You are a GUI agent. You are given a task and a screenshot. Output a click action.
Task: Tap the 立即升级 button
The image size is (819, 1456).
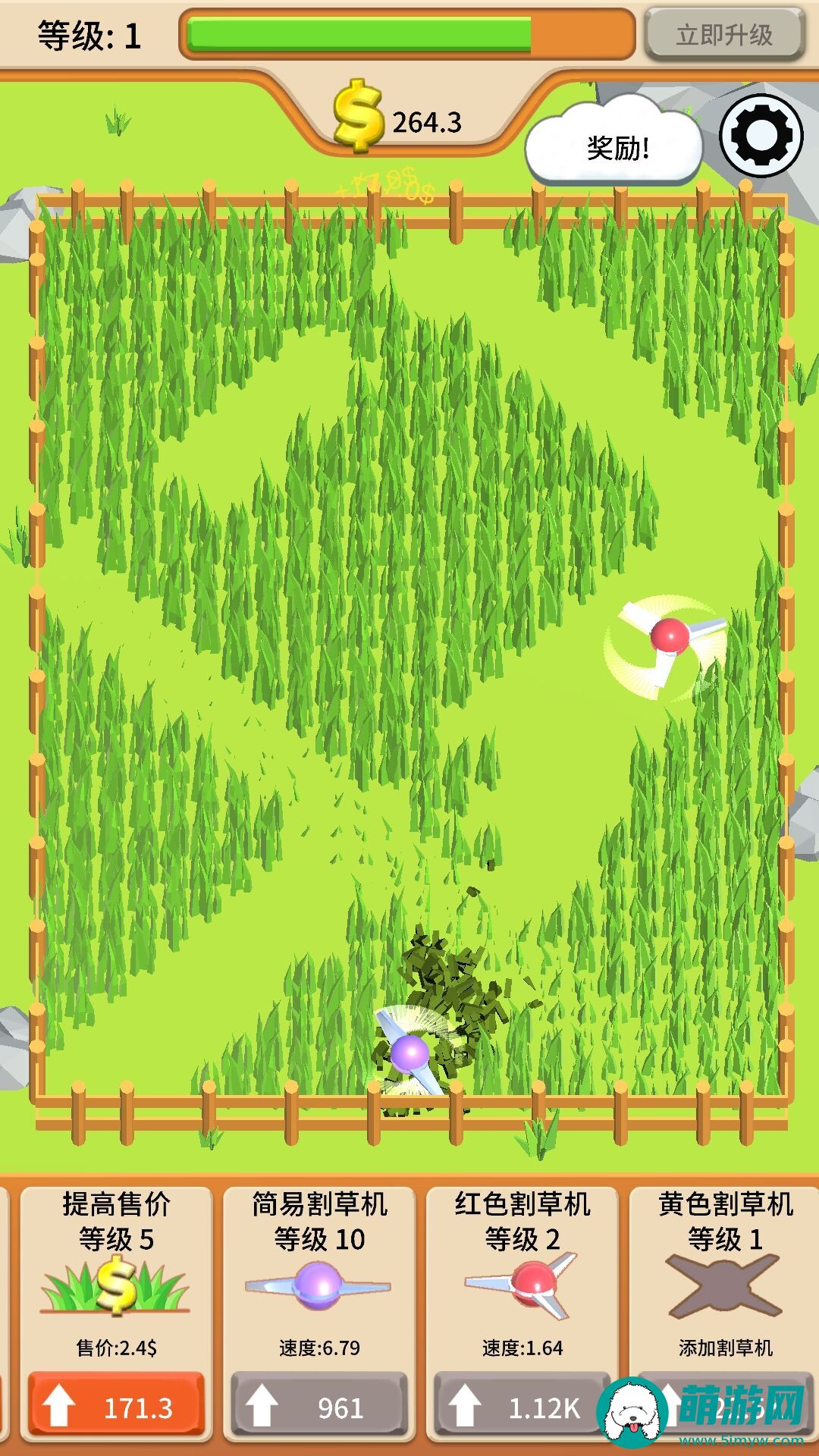coord(724,34)
